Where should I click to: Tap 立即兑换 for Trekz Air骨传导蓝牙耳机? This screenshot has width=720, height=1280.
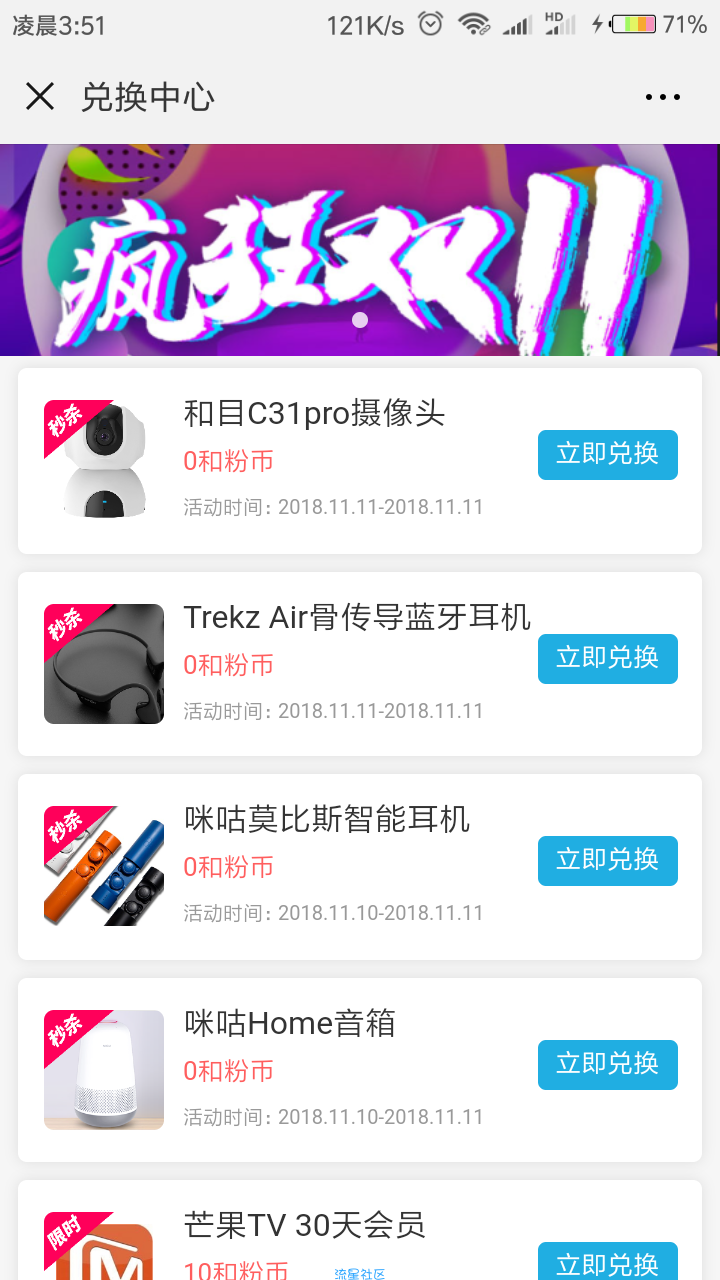click(x=607, y=659)
